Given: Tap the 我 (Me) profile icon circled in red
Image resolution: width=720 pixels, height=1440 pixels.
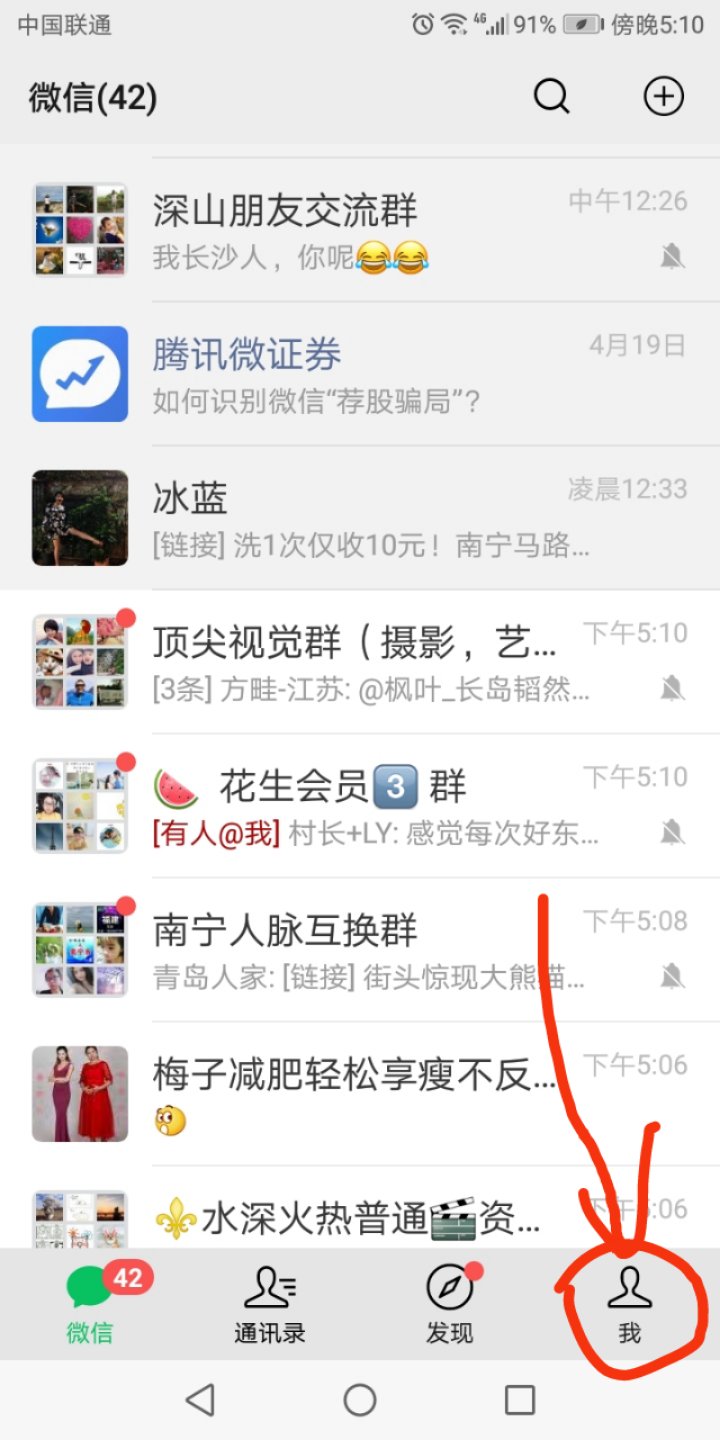Looking at the screenshot, I should (x=628, y=1292).
